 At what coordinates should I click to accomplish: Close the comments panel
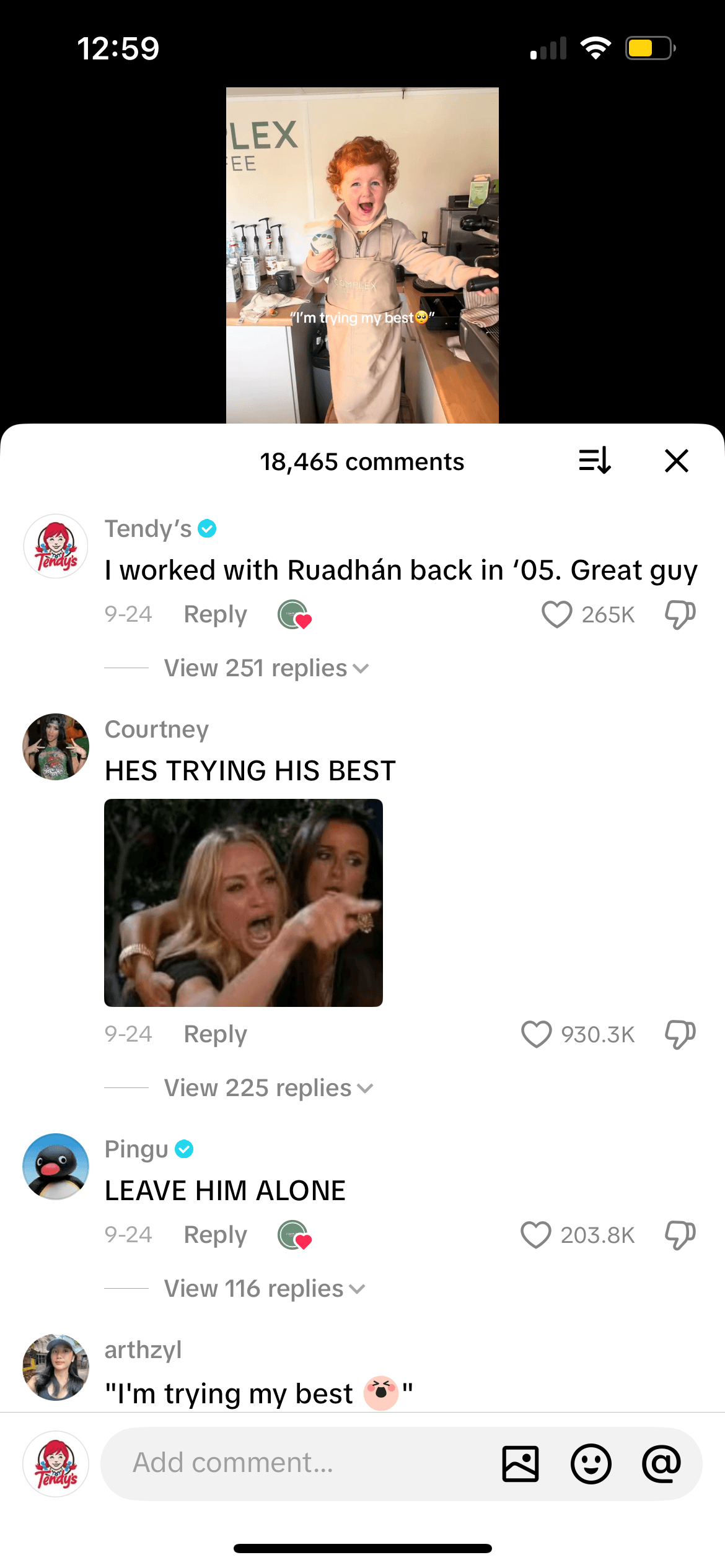tap(676, 461)
